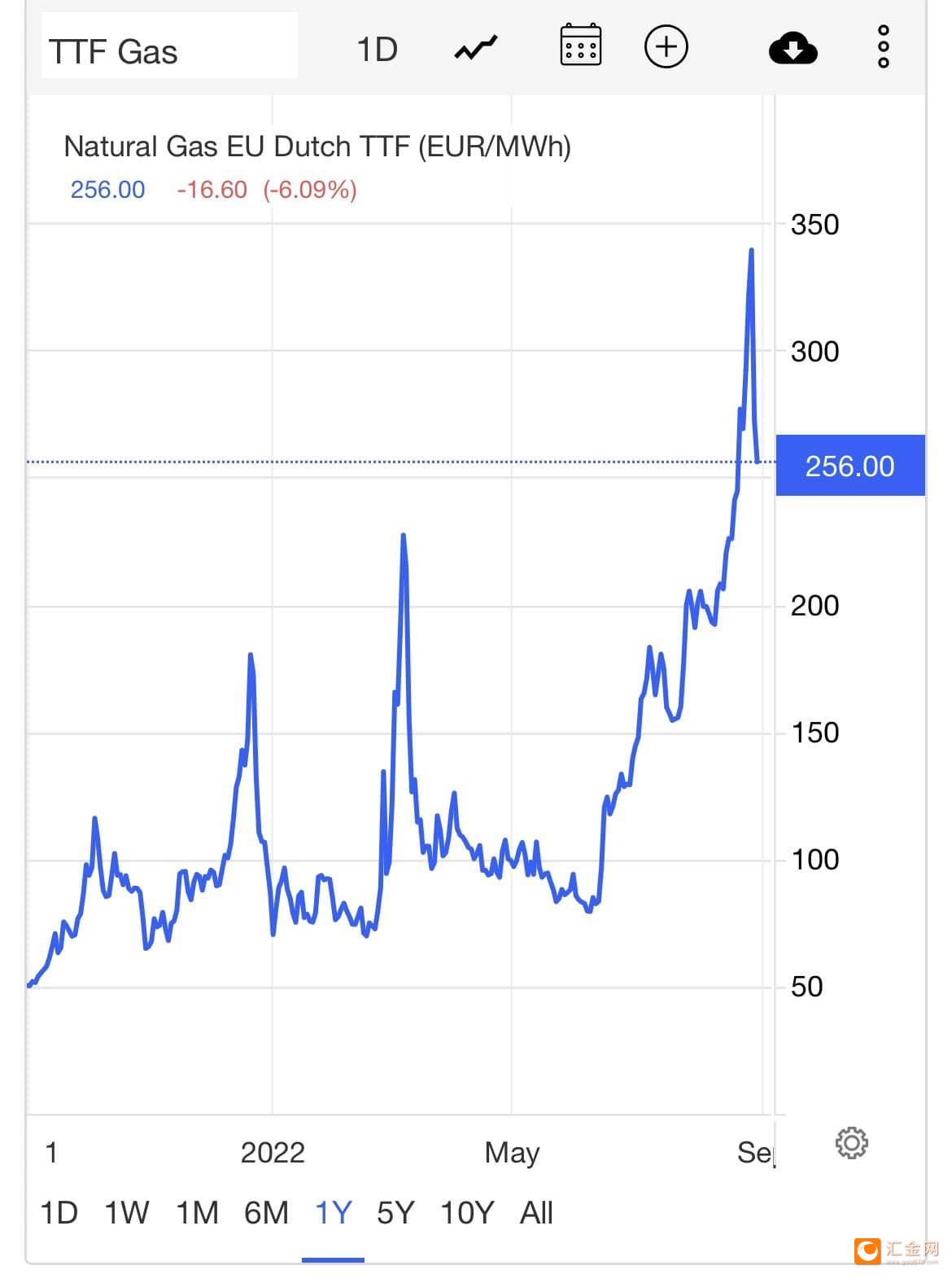
Task: Add a comparison with plus icon
Action: 666,46
